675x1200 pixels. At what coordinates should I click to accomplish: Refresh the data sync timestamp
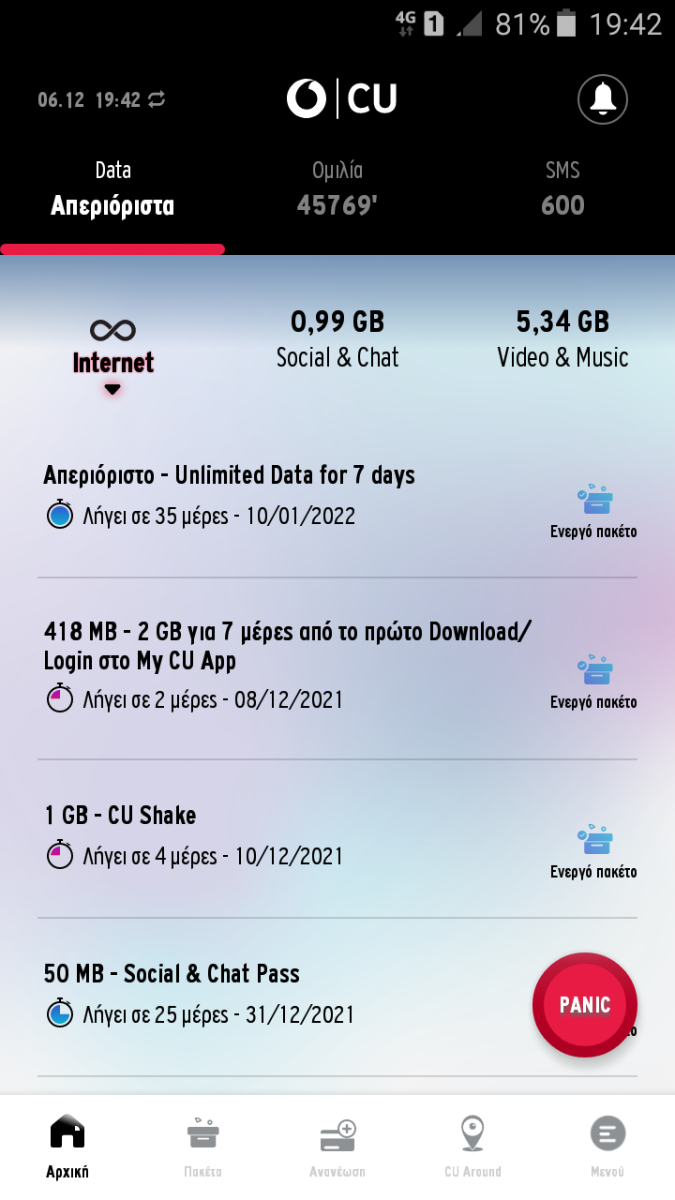coord(156,100)
